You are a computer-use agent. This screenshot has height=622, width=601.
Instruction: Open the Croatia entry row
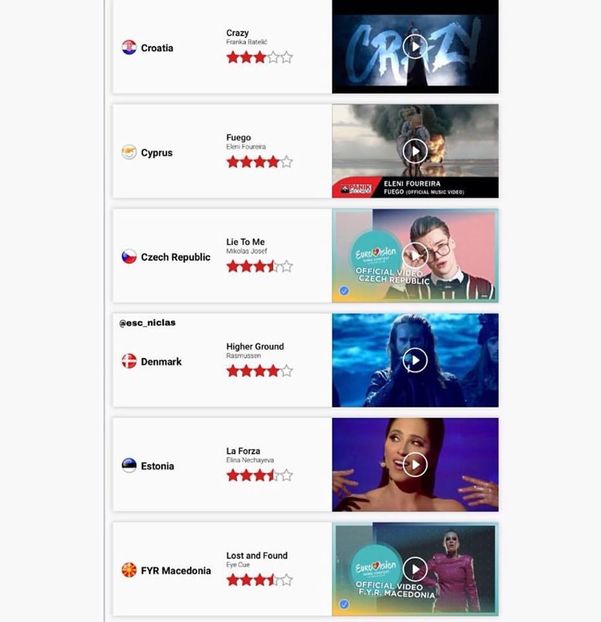pyautogui.click(x=156, y=48)
